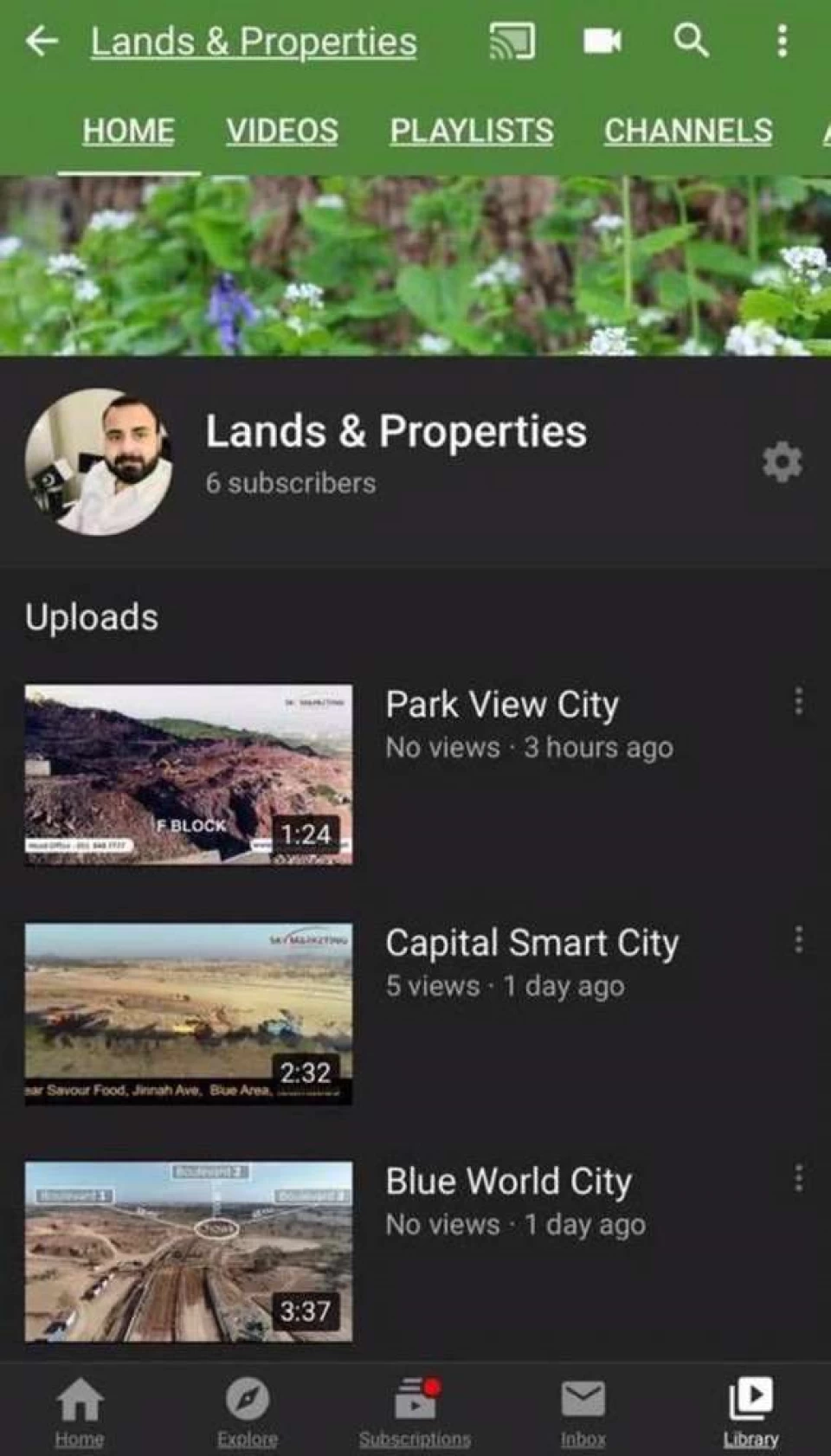
Task: Switch to the Playlists tab
Action: (x=471, y=131)
